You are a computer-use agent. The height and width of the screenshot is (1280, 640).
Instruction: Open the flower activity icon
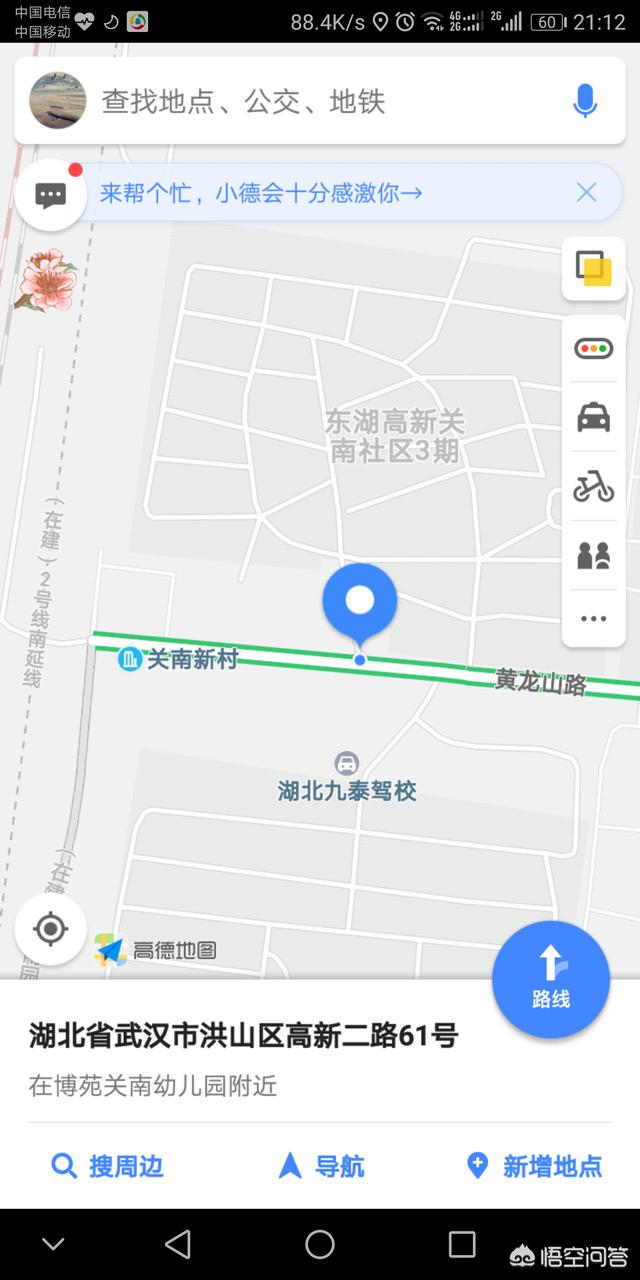coord(44,280)
